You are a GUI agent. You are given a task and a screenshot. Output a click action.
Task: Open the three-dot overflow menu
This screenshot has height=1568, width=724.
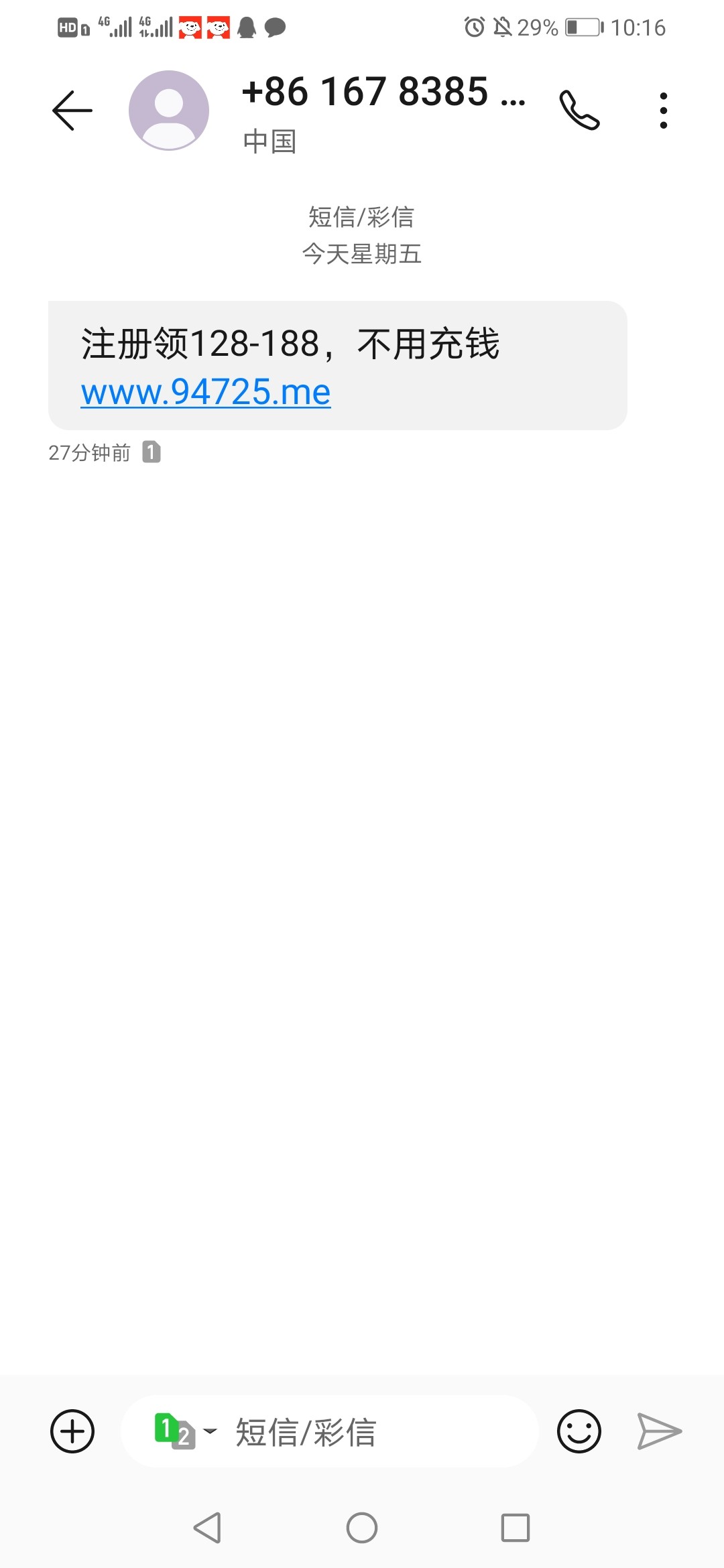point(663,111)
